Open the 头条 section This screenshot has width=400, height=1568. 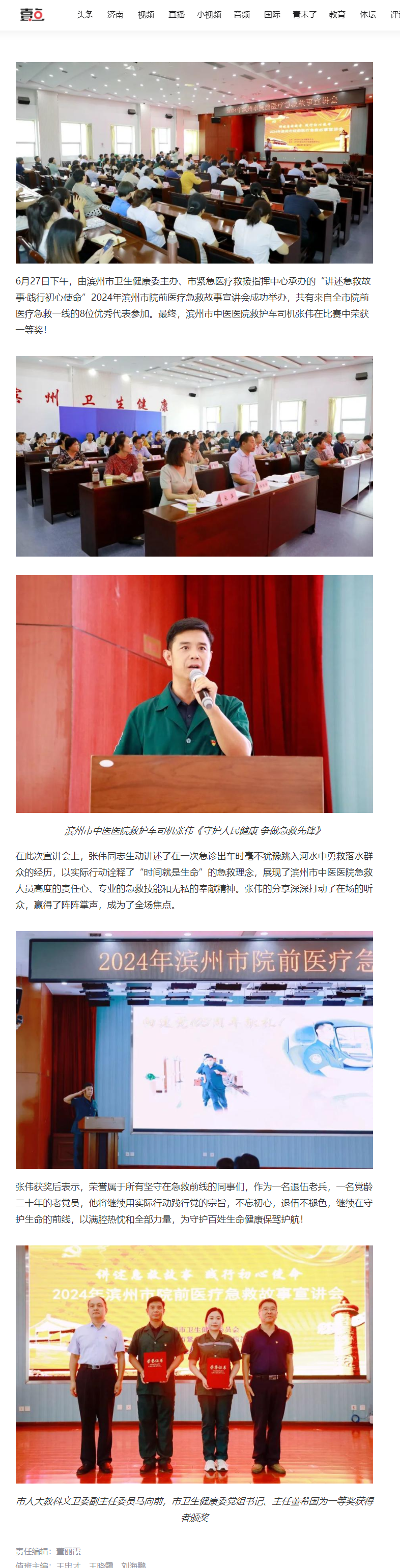(84, 14)
